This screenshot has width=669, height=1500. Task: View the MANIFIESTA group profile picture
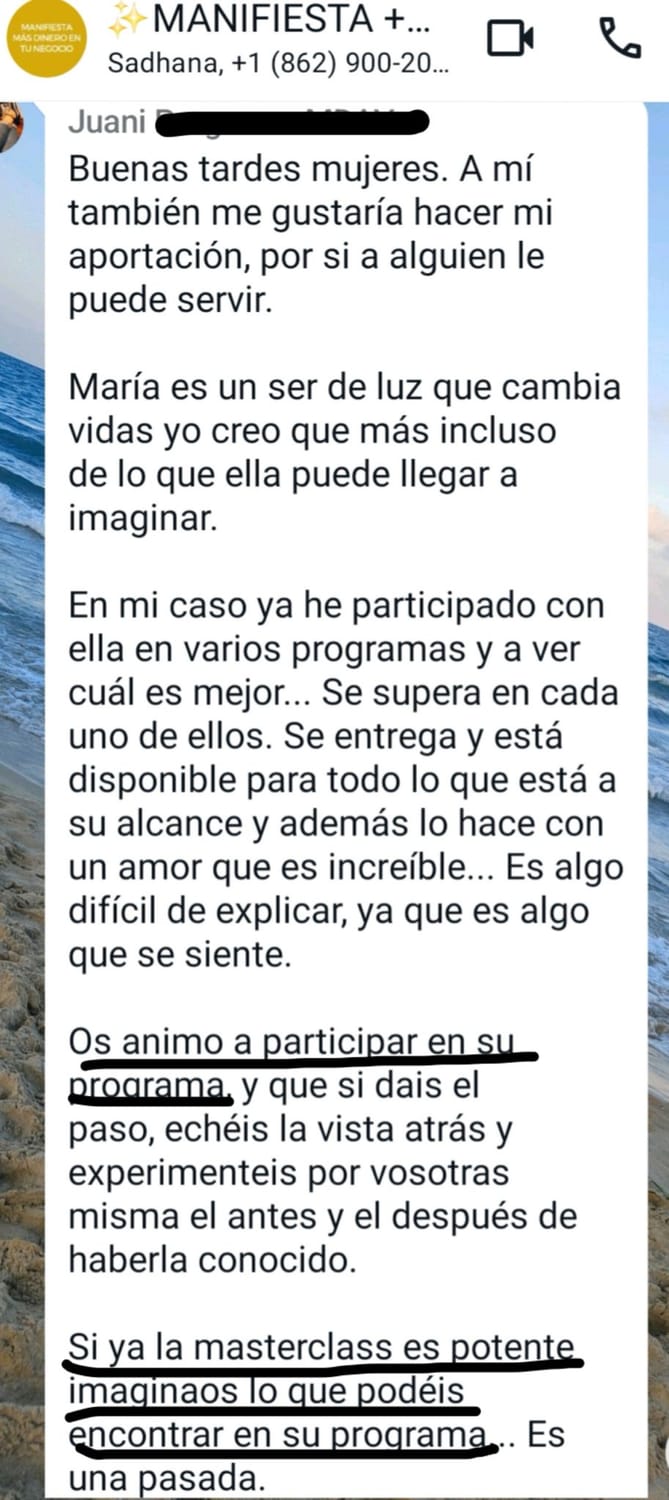(45, 40)
